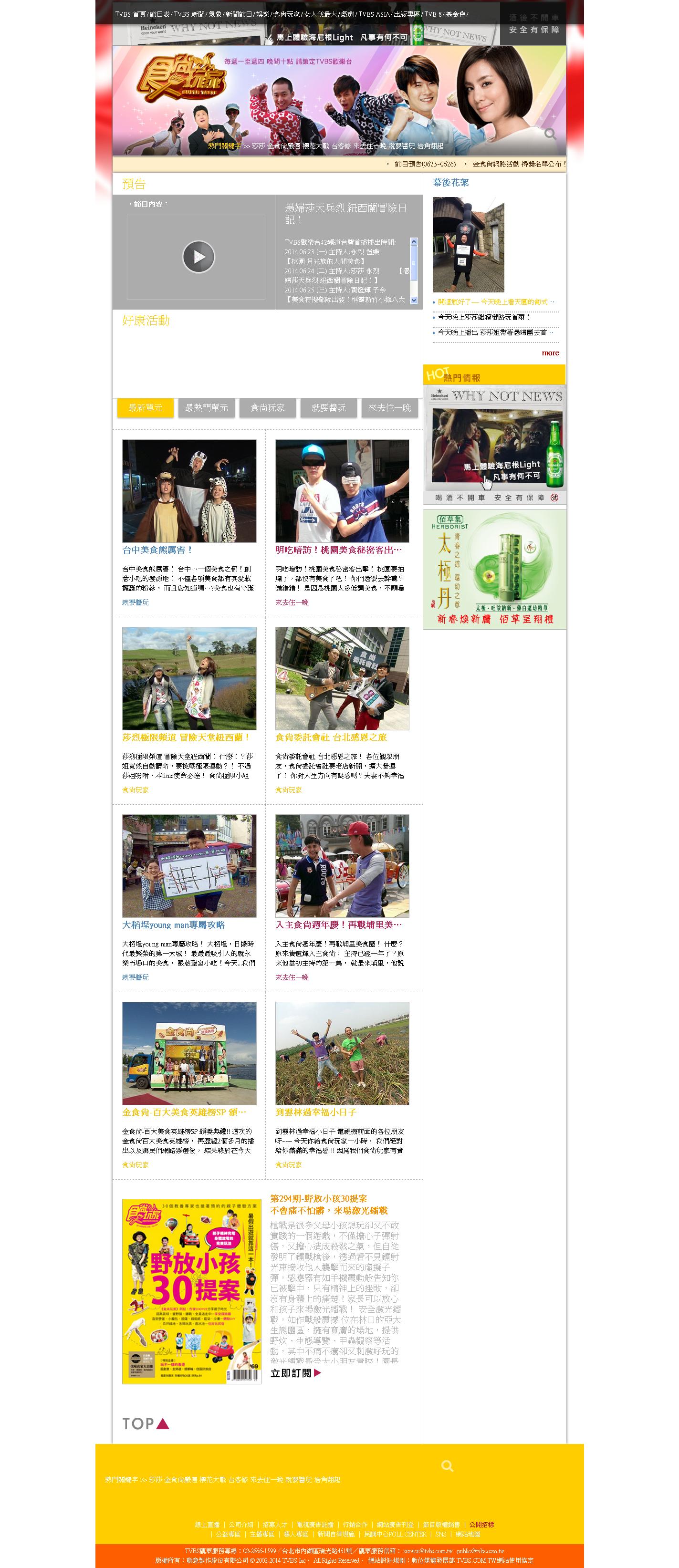Select the 就要醬玩 tab
This screenshot has width=679, height=1568.
328,408
